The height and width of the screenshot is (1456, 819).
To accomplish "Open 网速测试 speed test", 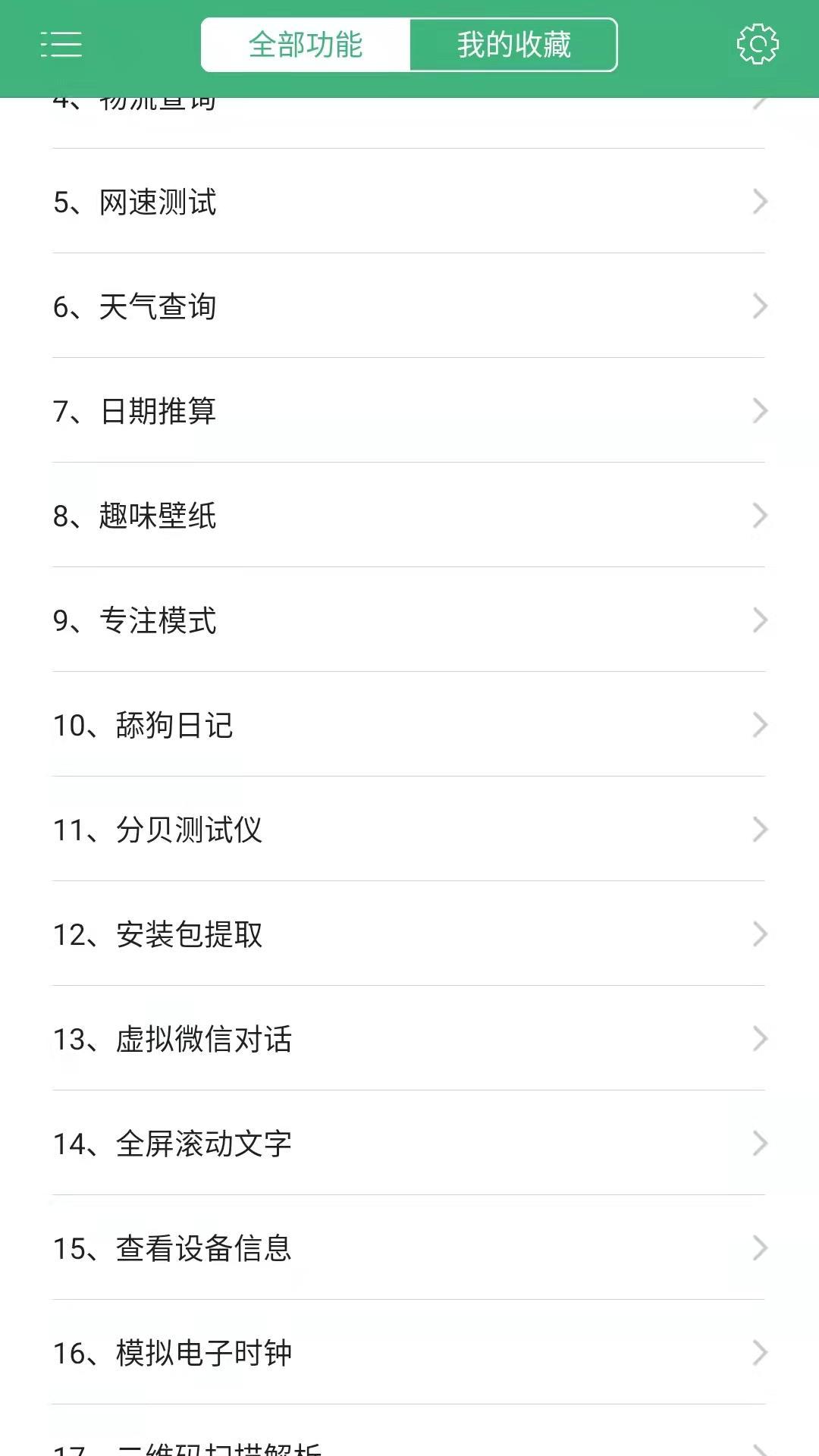I will click(x=409, y=202).
